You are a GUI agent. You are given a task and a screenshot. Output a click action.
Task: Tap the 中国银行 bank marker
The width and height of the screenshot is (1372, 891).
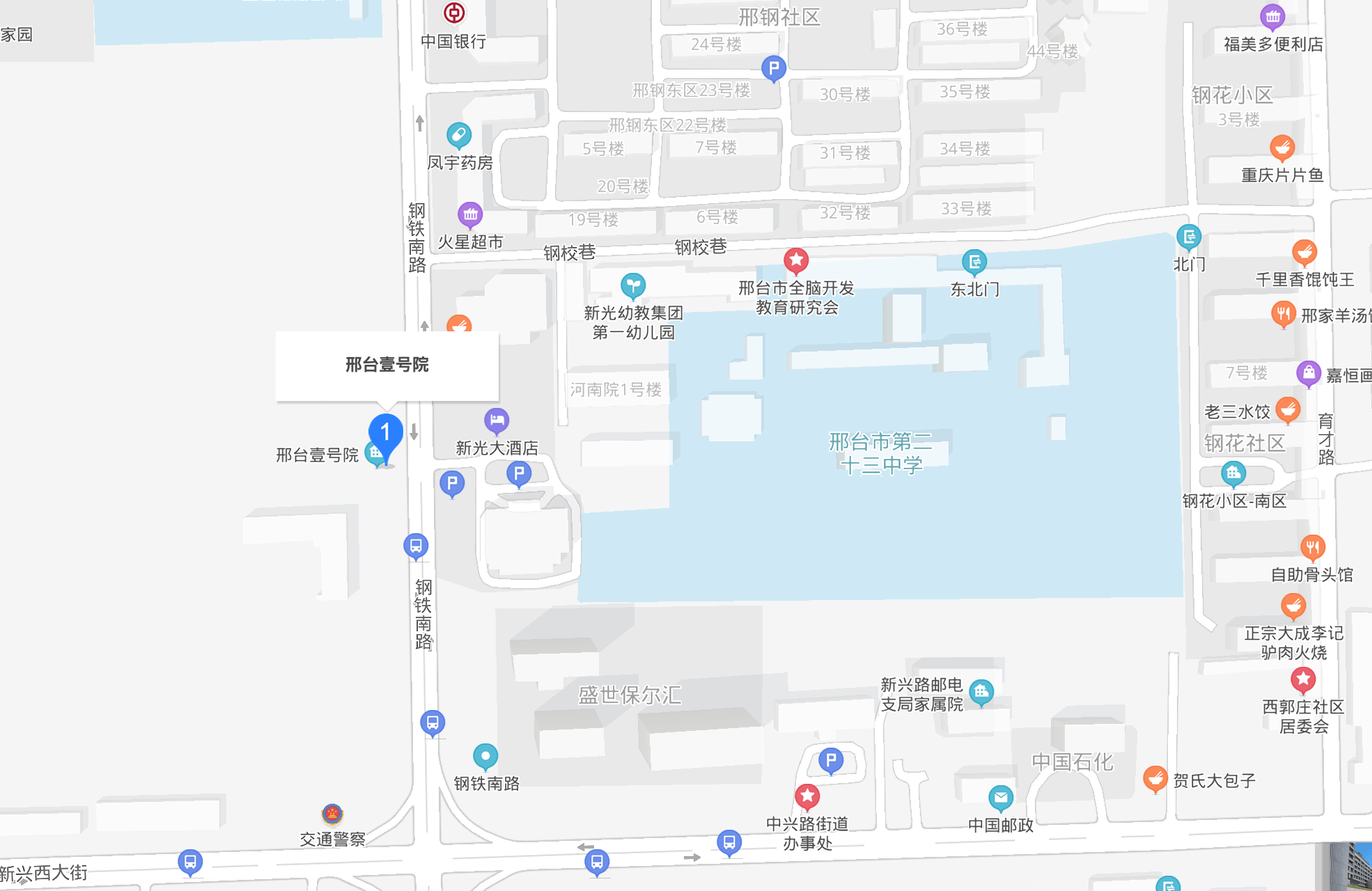[454, 13]
